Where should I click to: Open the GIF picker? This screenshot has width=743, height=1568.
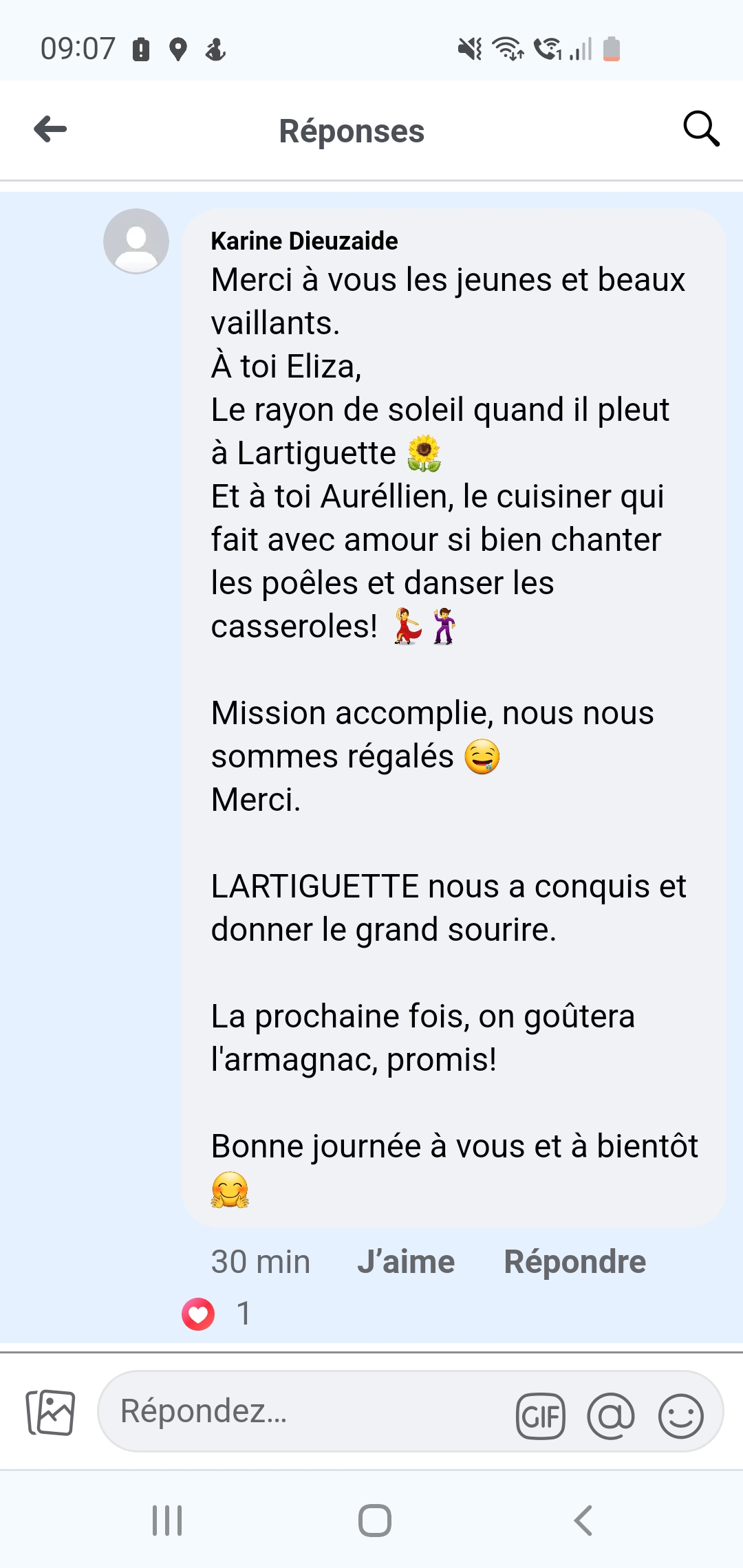(x=541, y=1416)
